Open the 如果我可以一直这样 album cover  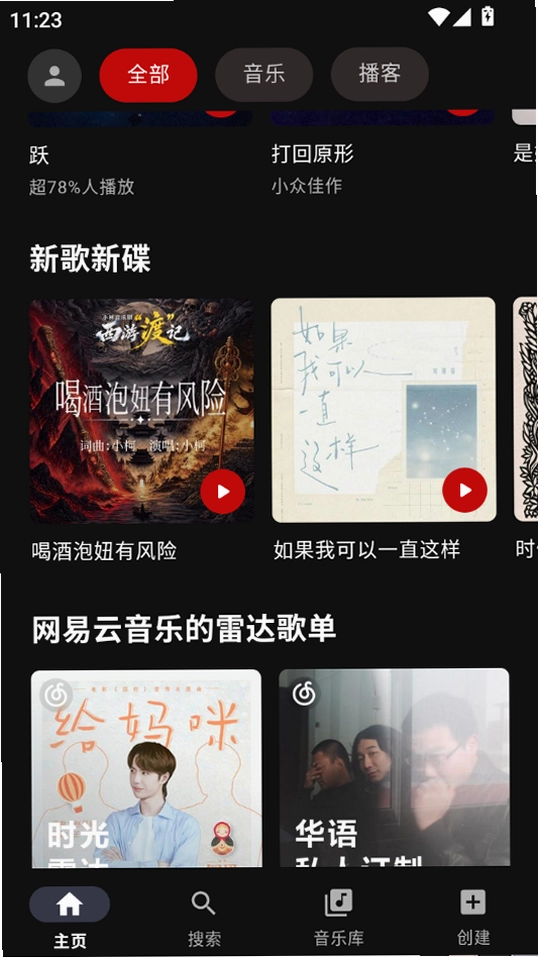[x=383, y=410]
